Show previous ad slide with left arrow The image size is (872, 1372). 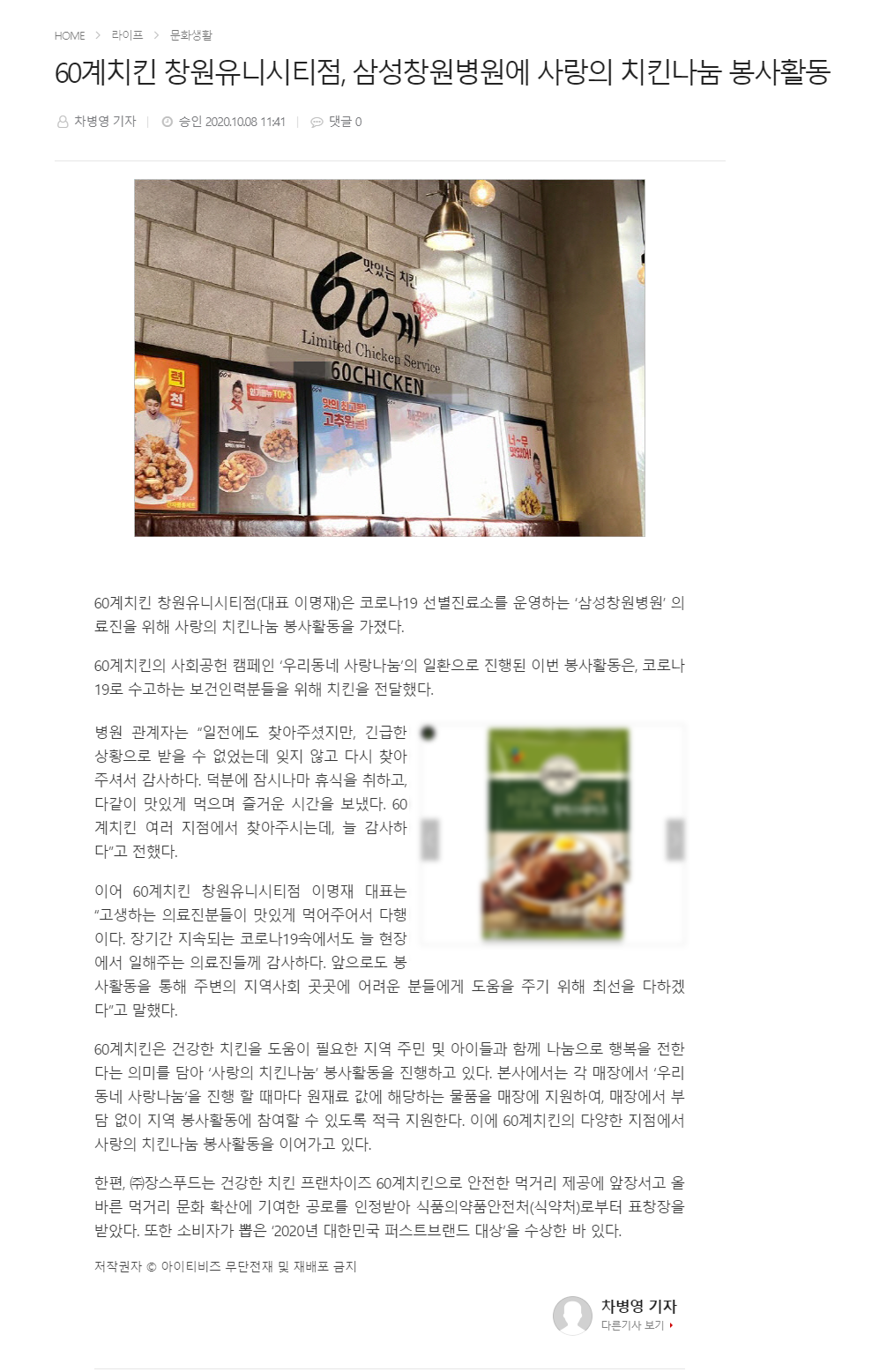430,839
